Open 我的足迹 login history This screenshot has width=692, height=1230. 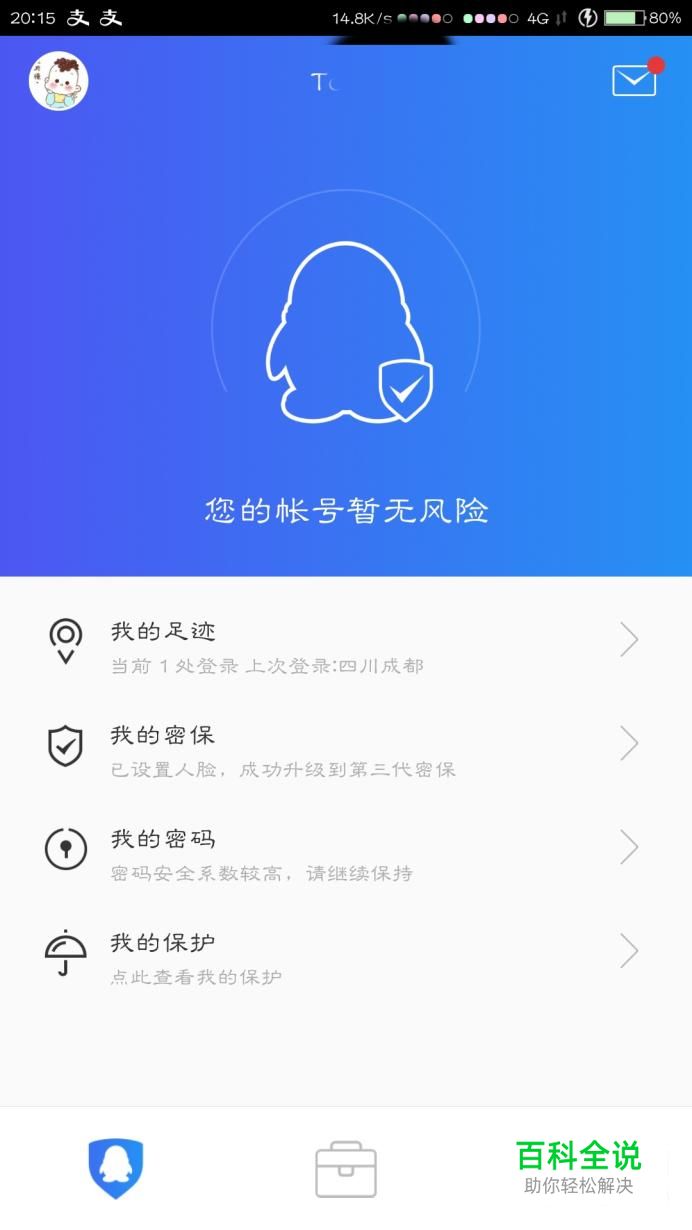point(345,647)
